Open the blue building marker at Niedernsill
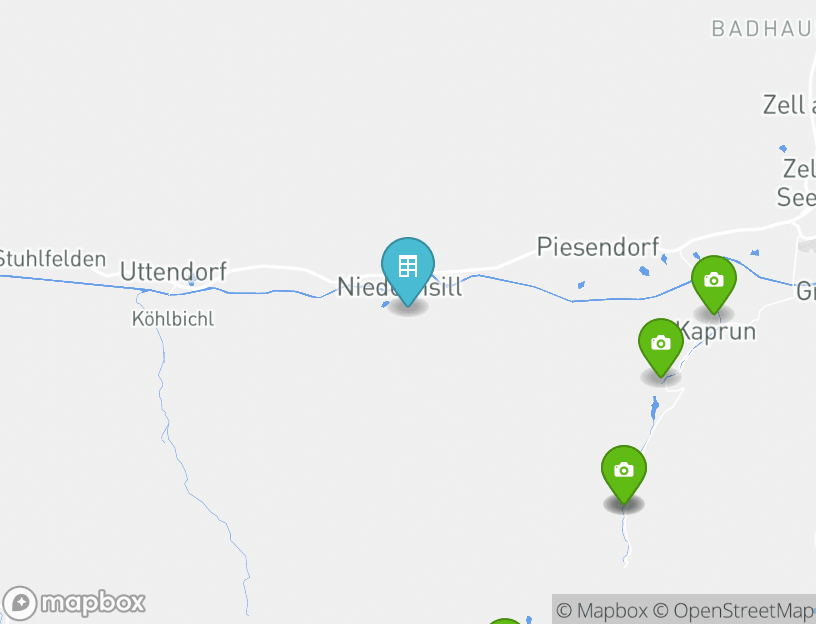 (x=408, y=267)
